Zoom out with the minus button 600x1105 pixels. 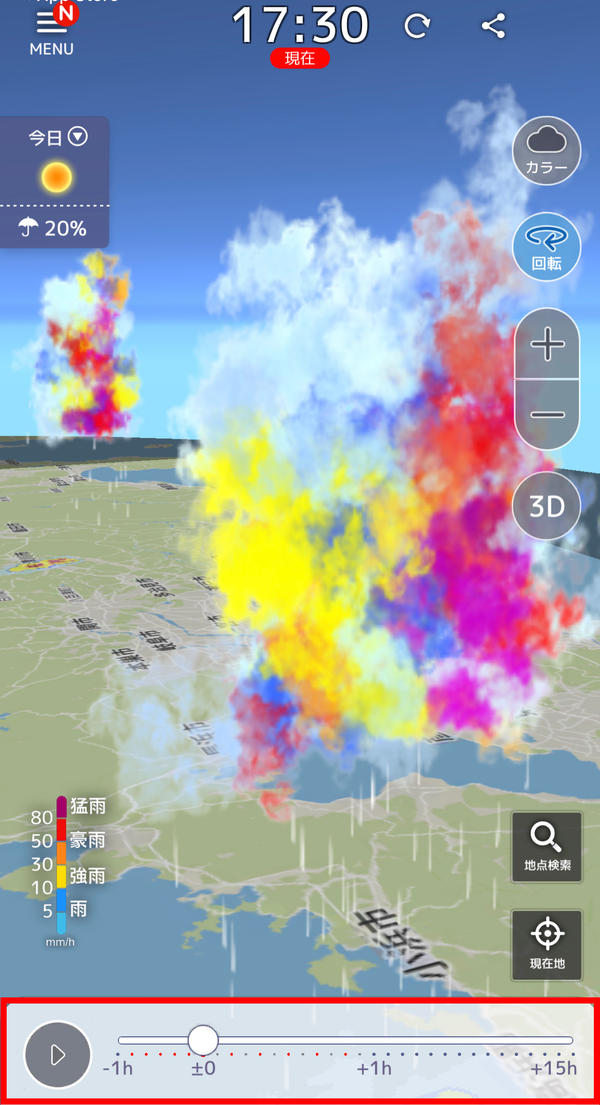[x=547, y=414]
